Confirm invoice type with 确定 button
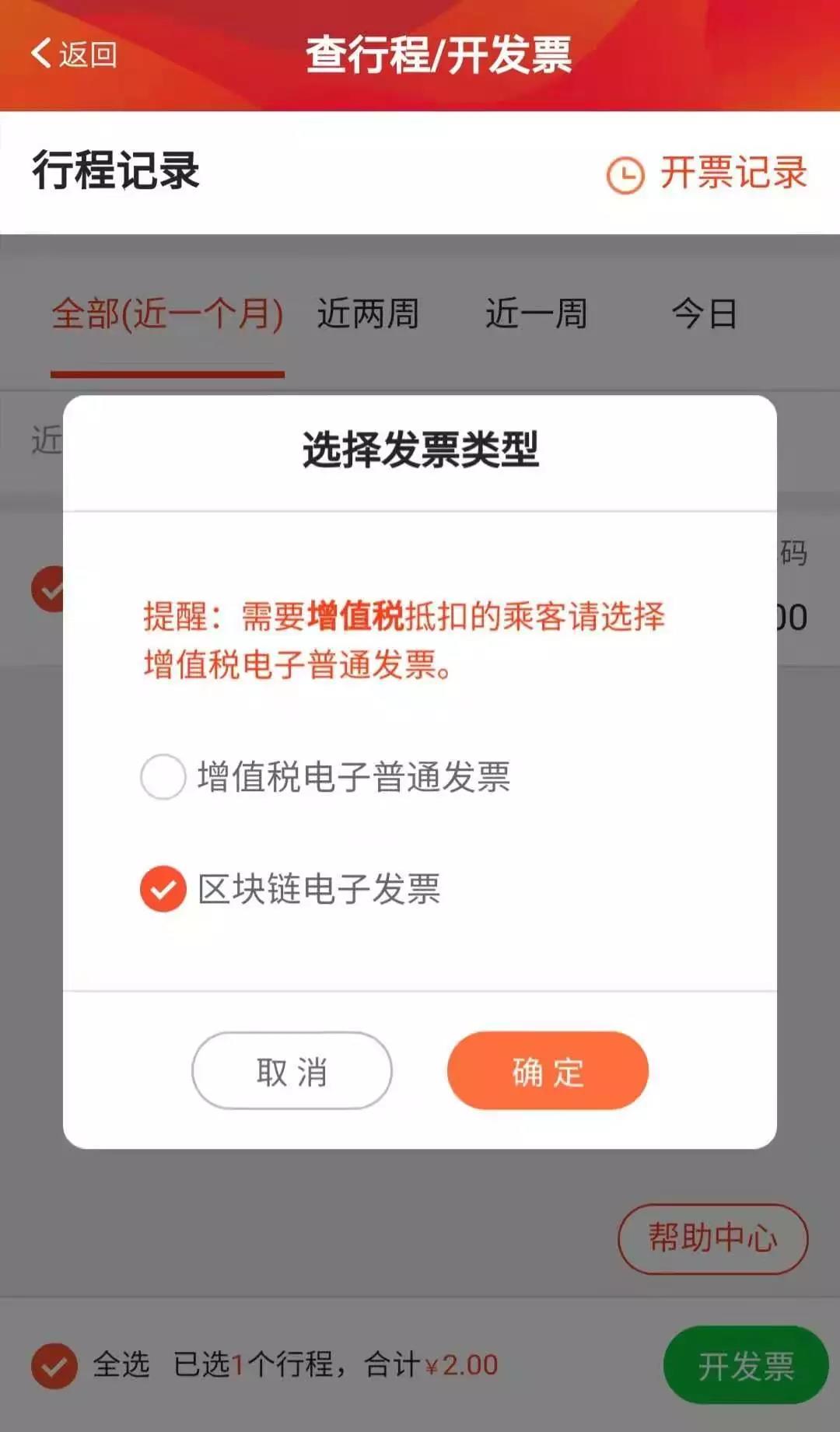This screenshot has width=840, height=1432. tap(547, 1072)
